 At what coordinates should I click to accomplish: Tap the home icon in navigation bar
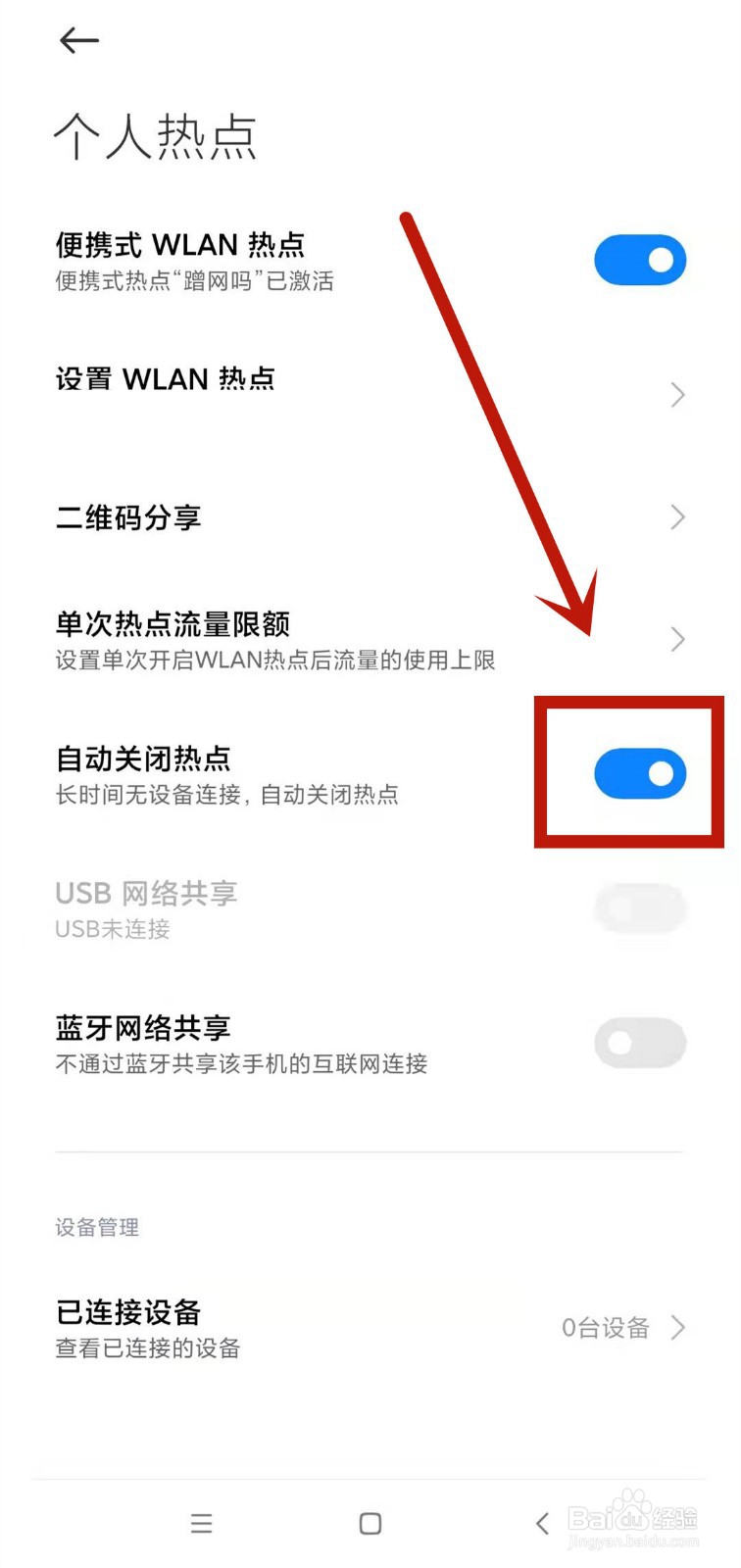[370, 1523]
